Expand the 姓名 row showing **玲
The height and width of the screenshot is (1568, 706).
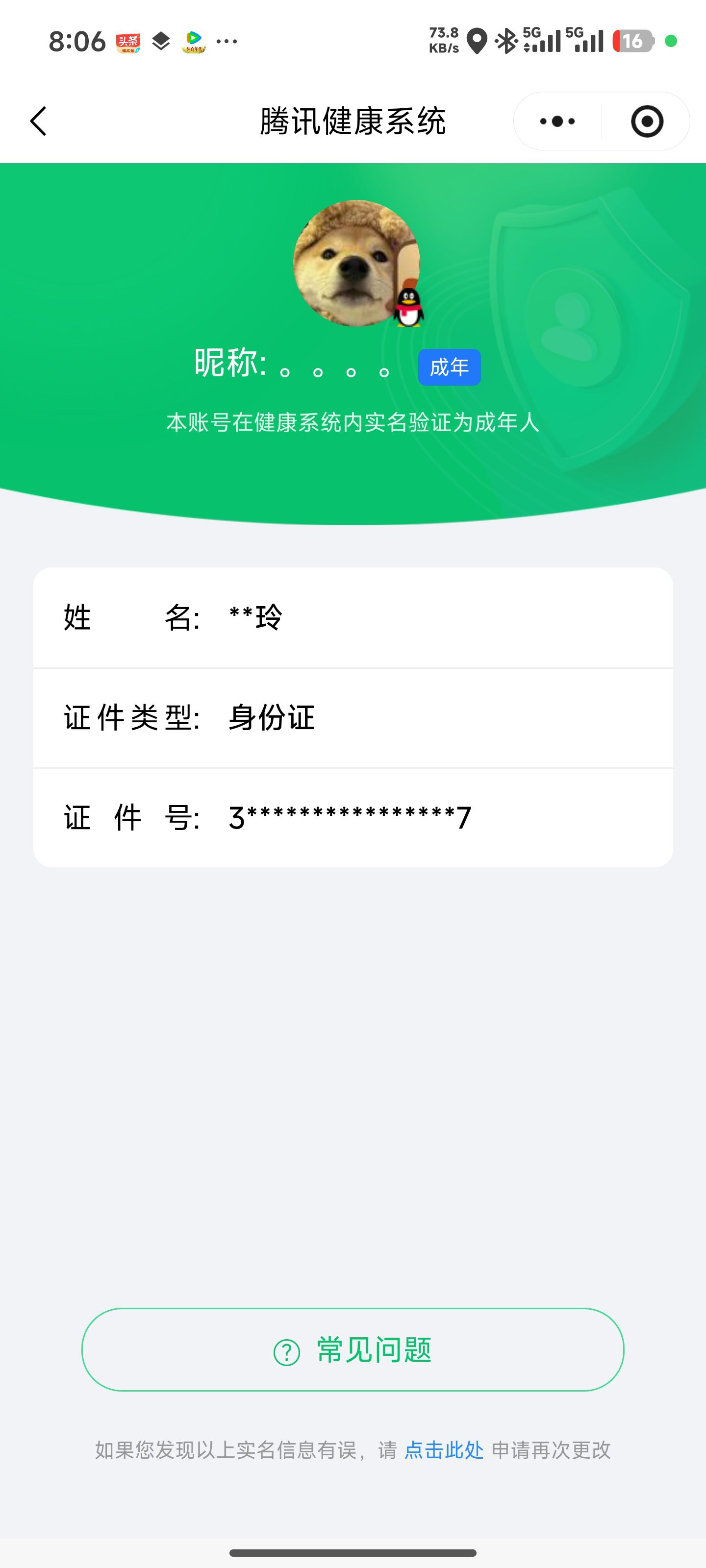pos(353,617)
